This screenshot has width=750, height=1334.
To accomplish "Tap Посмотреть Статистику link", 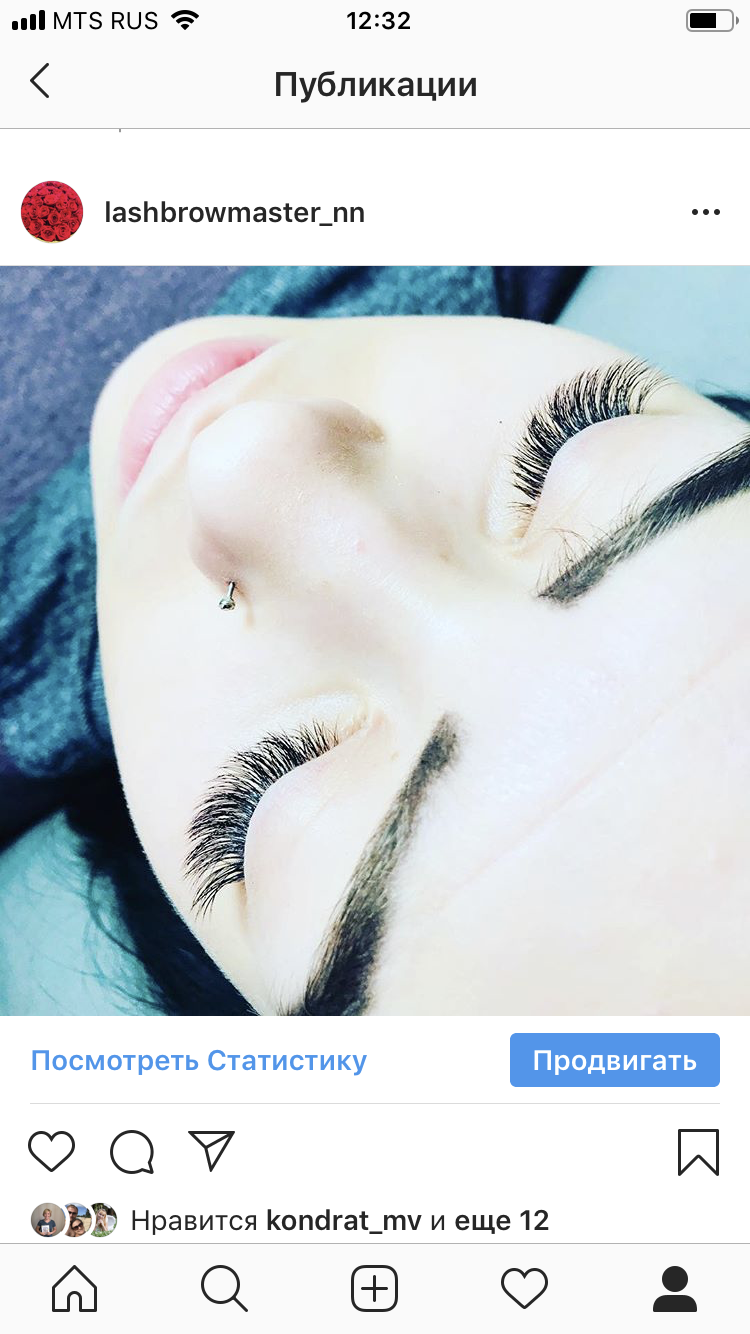I will (x=198, y=1060).
